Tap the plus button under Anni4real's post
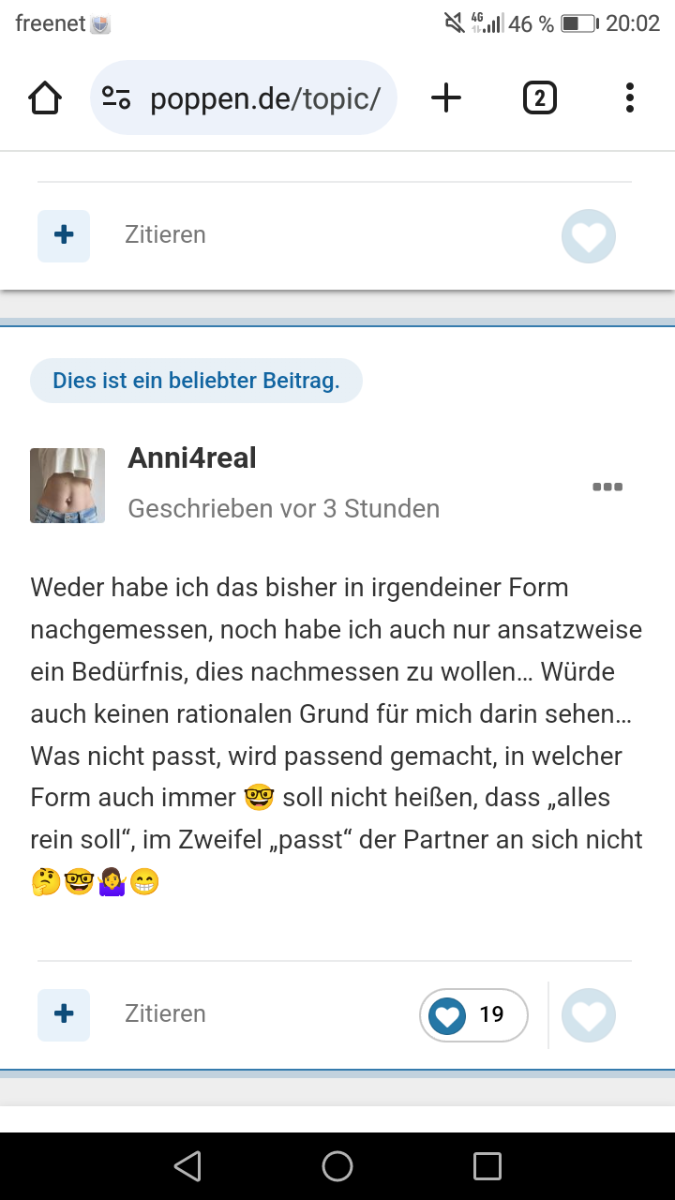 [x=64, y=1014]
